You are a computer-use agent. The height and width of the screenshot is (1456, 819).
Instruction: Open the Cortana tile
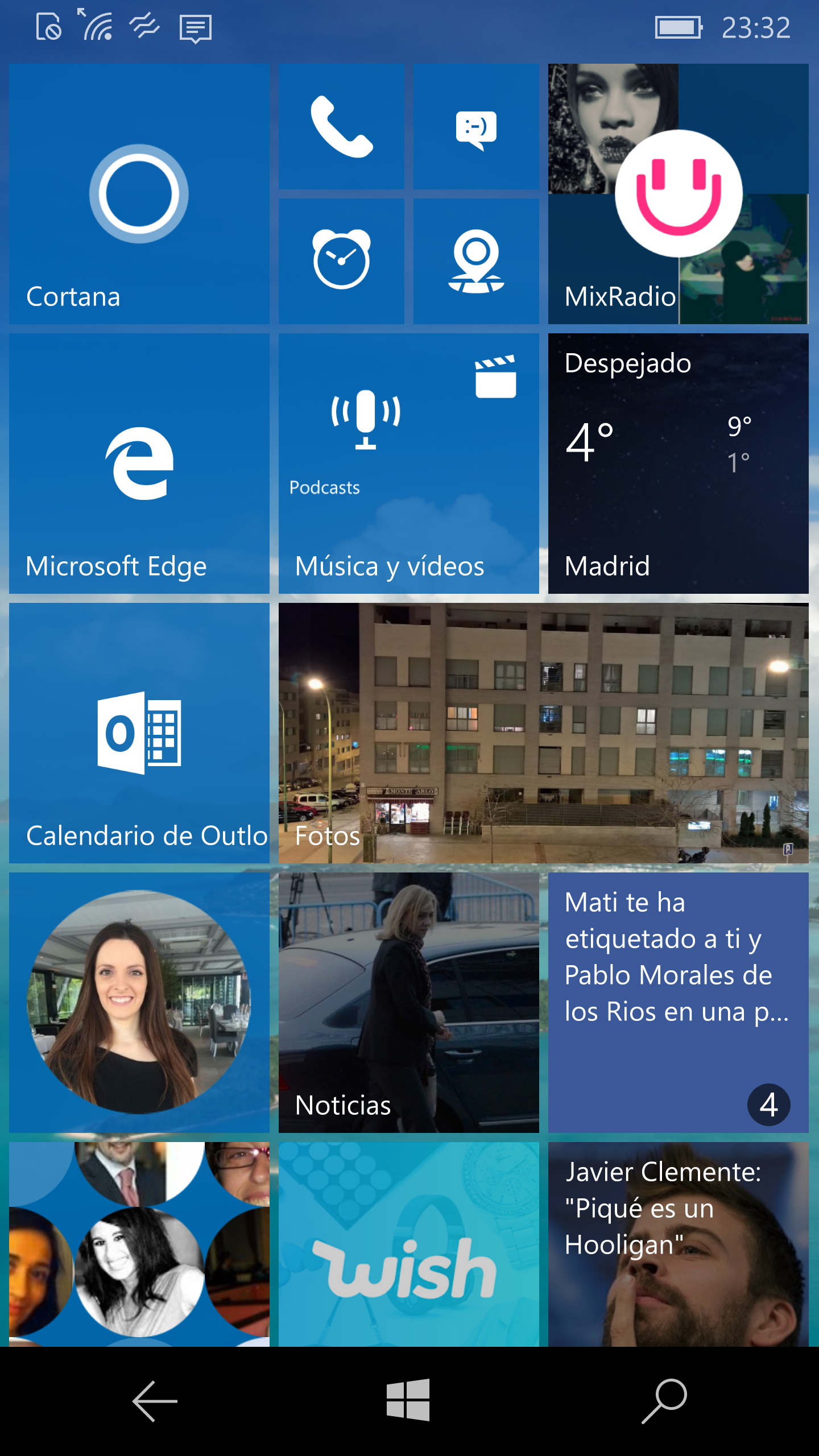(x=139, y=194)
